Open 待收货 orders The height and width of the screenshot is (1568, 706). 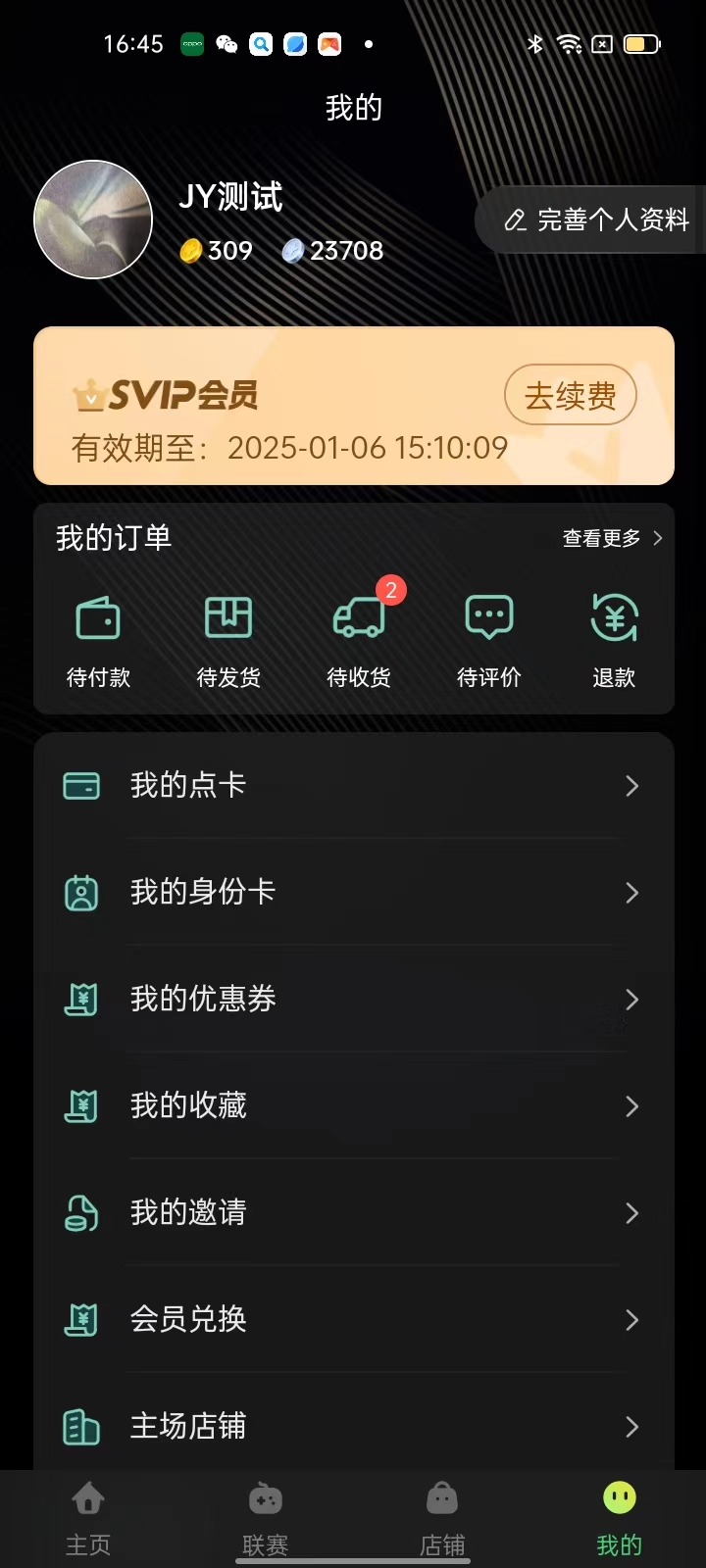(359, 639)
